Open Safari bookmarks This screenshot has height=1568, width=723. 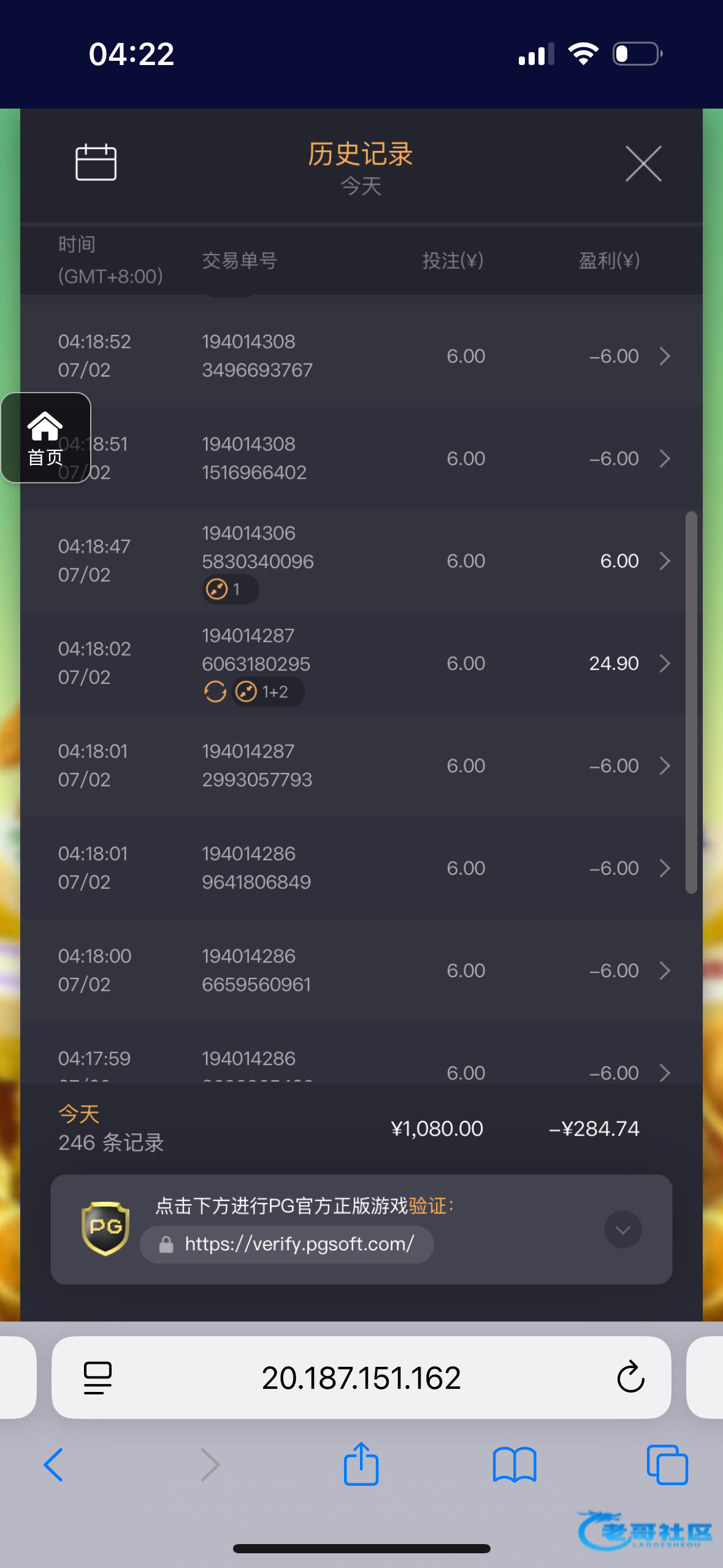(x=515, y=1465)
